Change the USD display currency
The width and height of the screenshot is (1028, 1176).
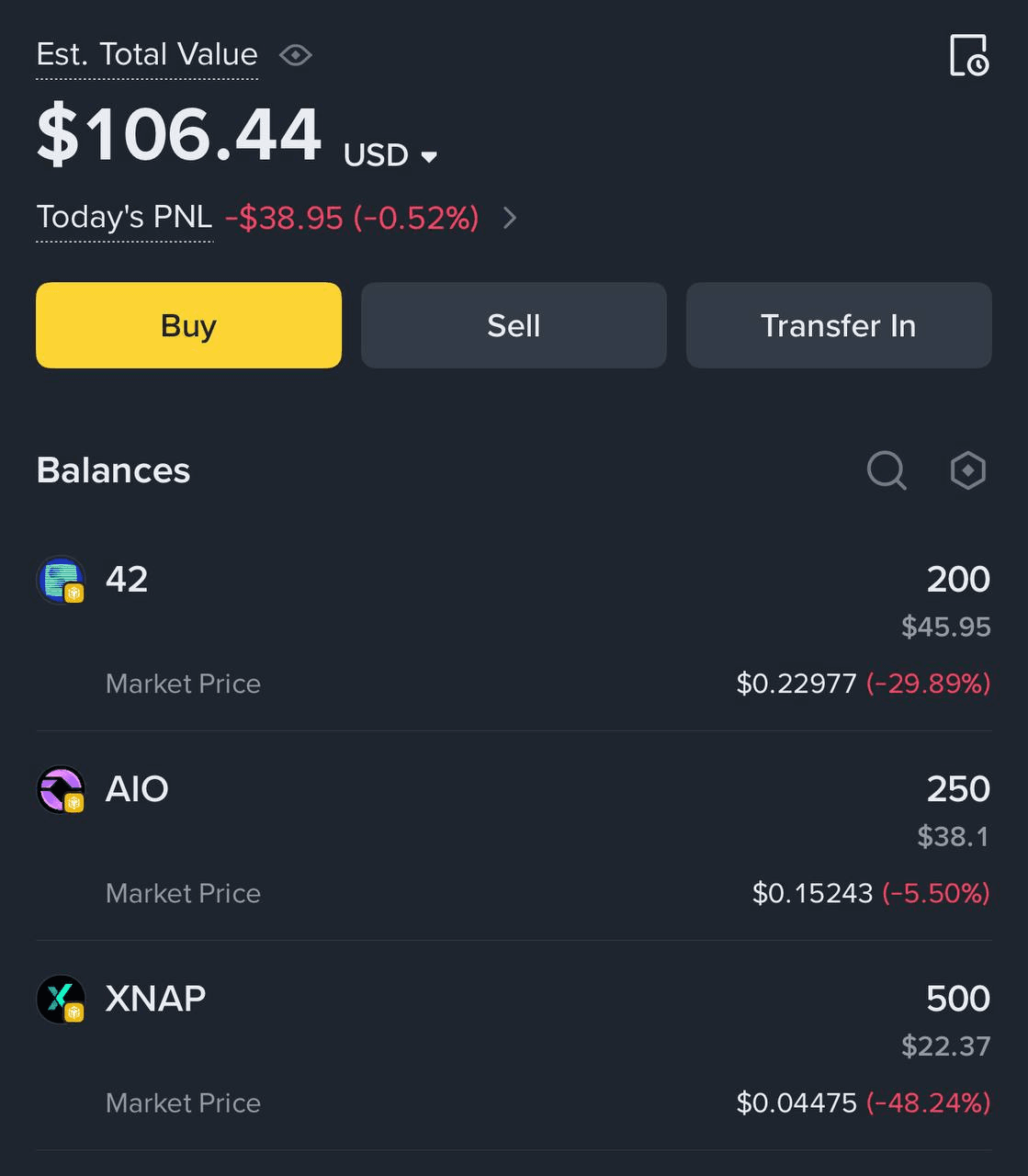pos(390,155)
